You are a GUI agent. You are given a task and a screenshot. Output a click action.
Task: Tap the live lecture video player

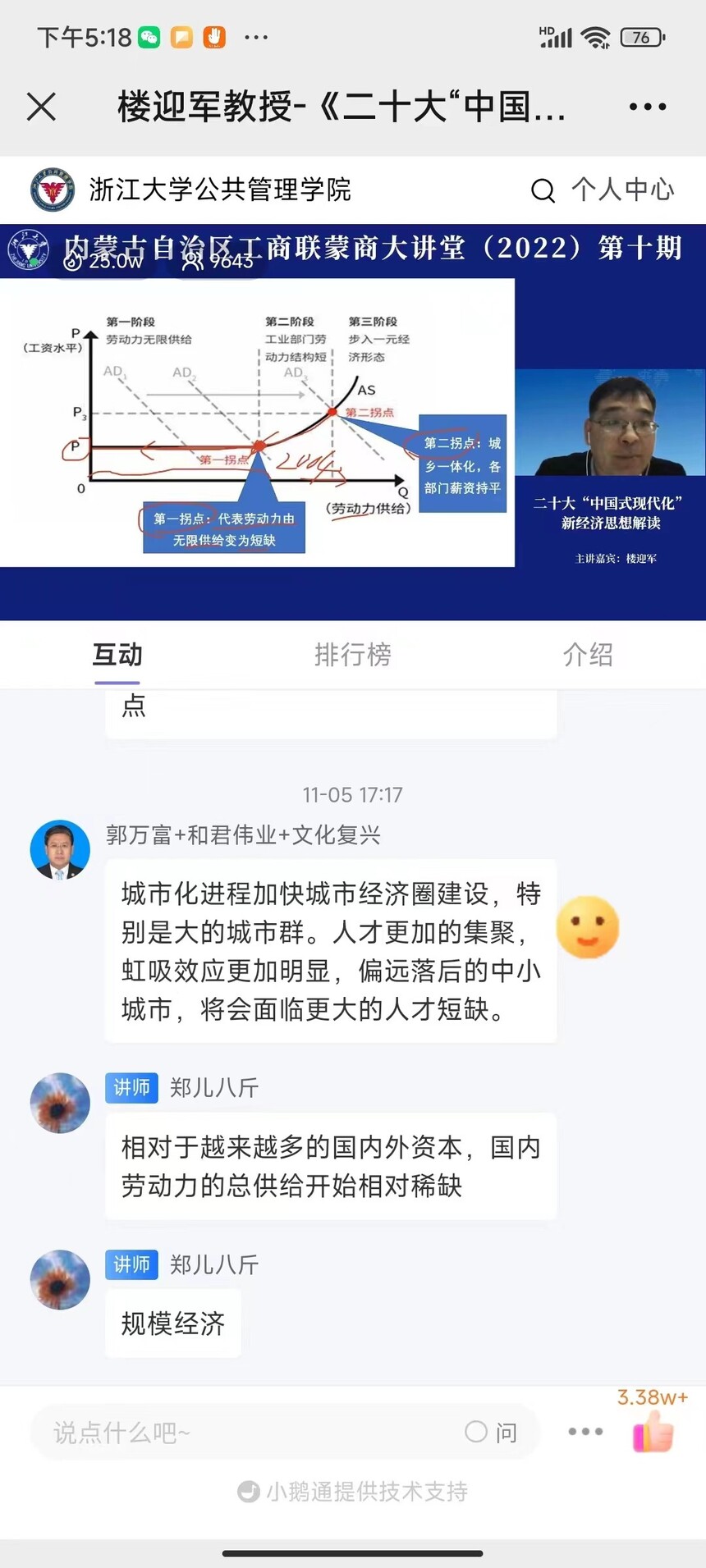(353, 422)
